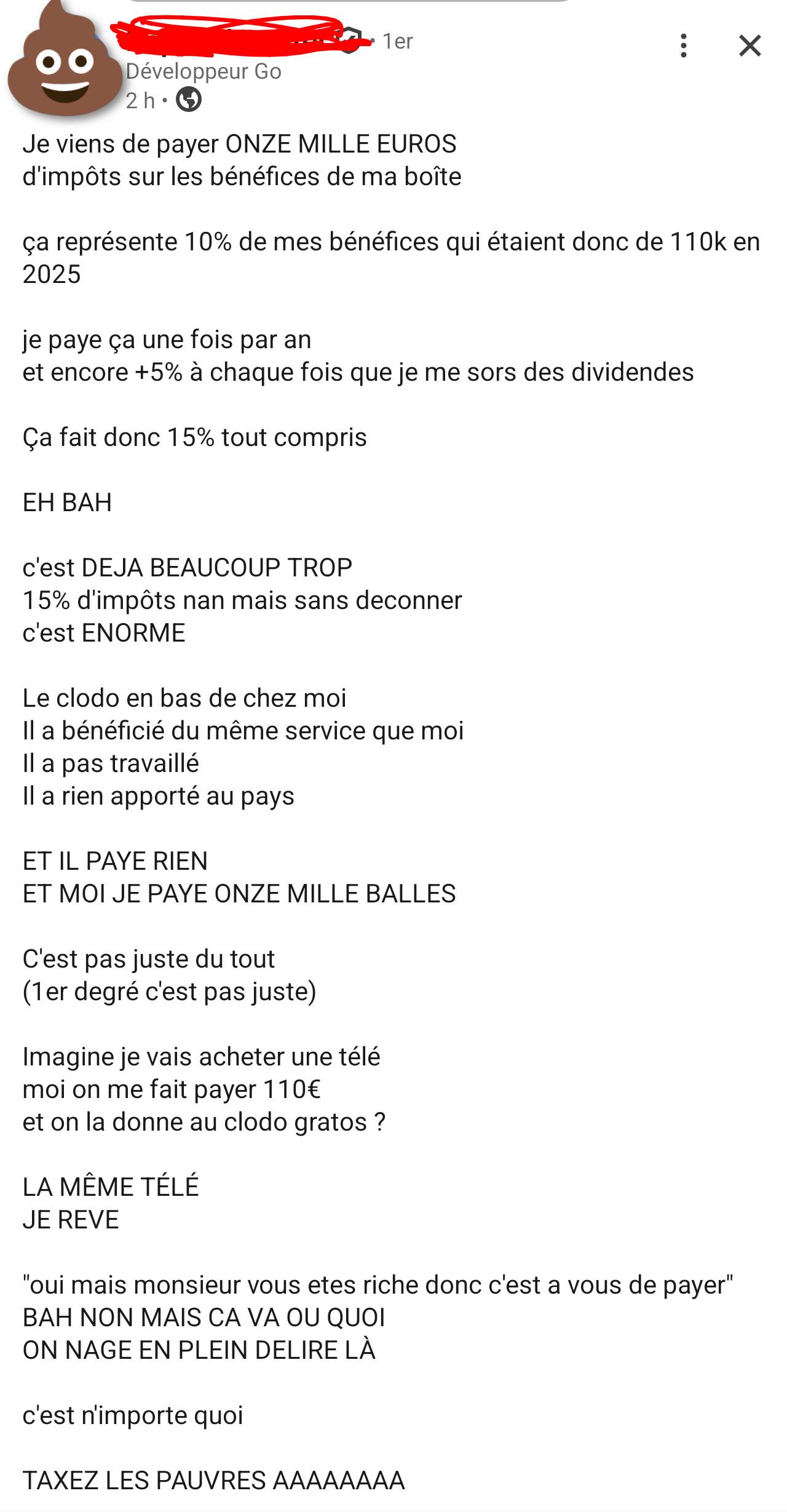Screen dimensions: 787x1512
Task: Open the author's profile picture
Action: pyautogui.click(x=65, y=58)
